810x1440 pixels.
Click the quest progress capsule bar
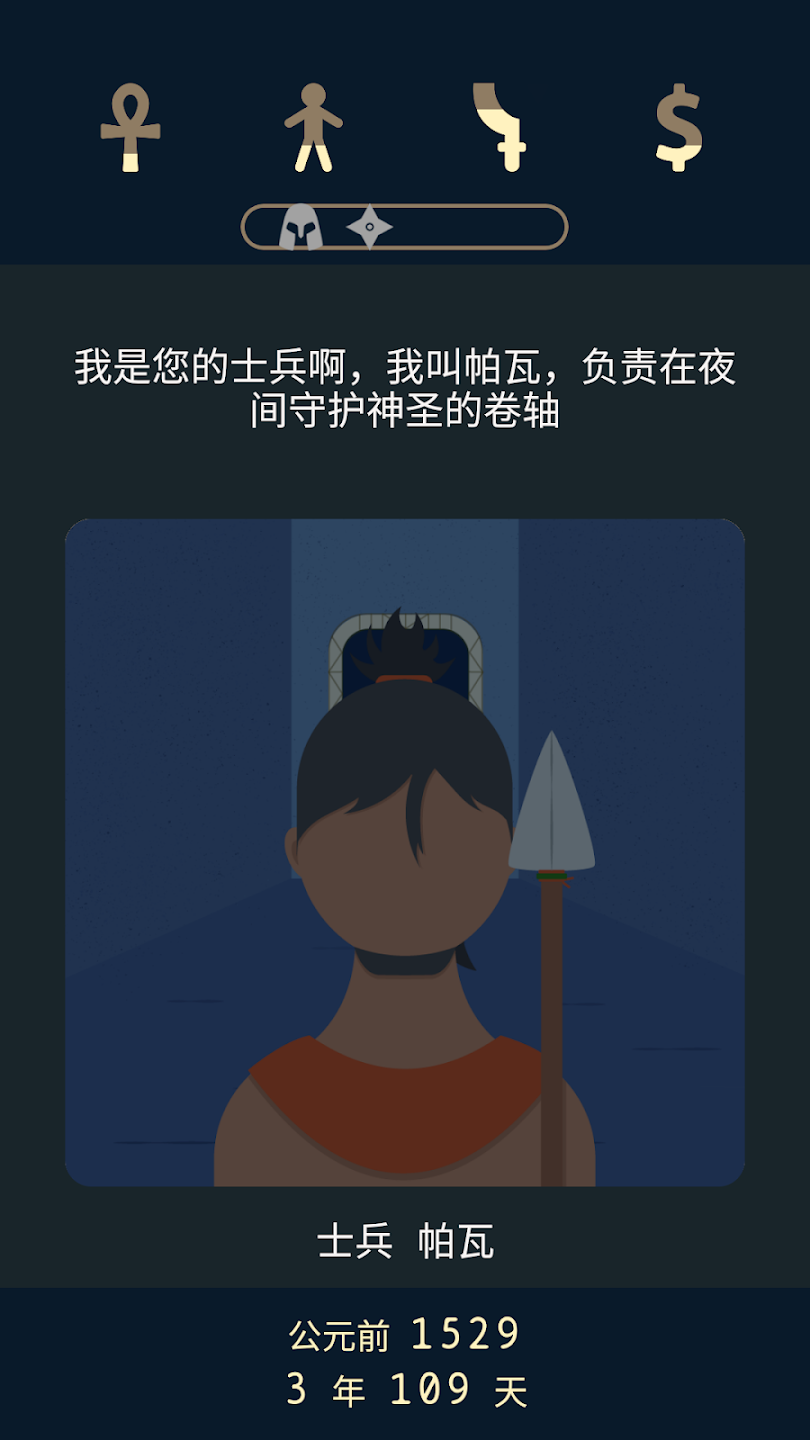480,228
